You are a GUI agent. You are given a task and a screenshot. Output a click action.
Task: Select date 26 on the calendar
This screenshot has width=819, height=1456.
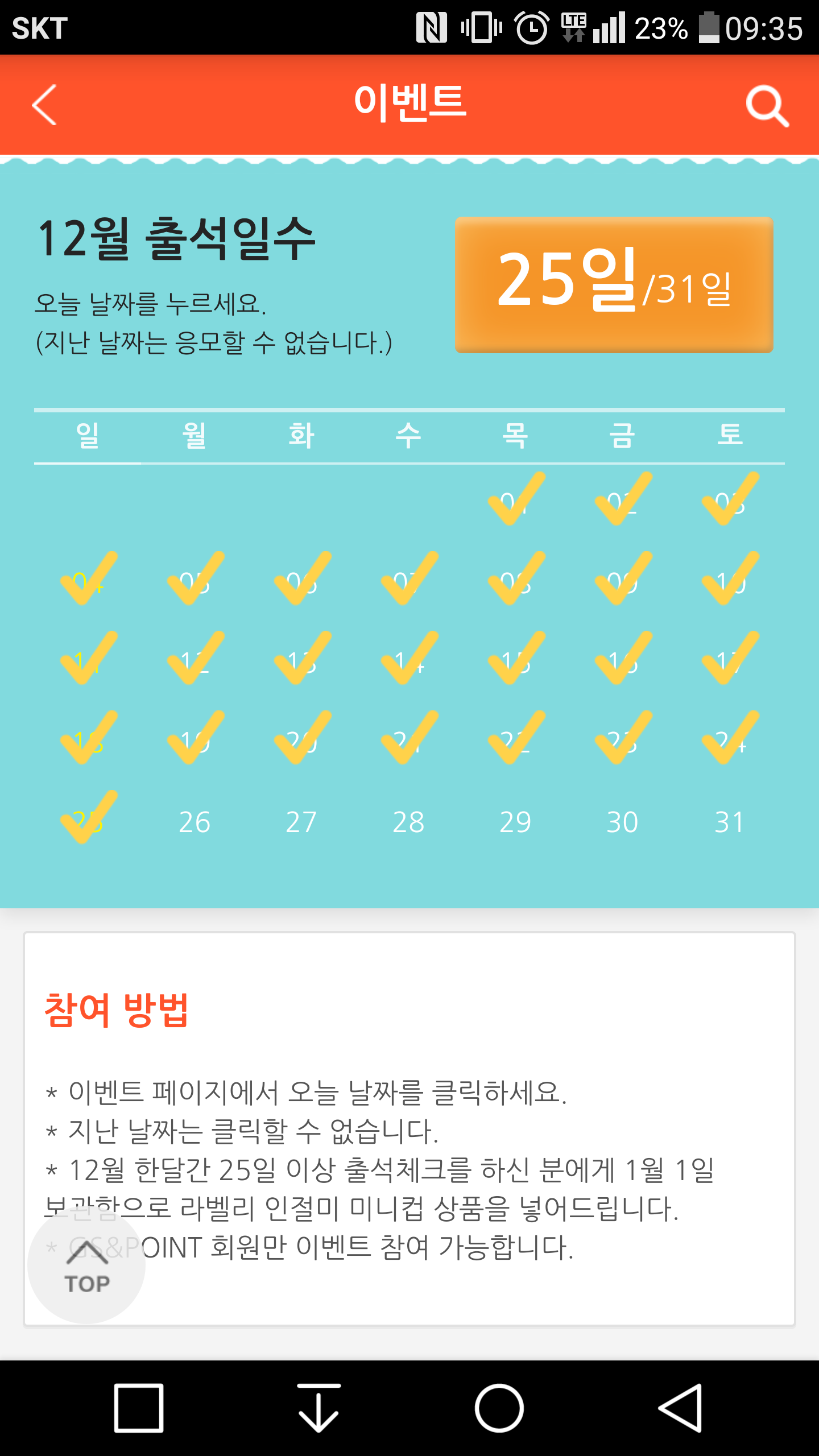(195, 822)
